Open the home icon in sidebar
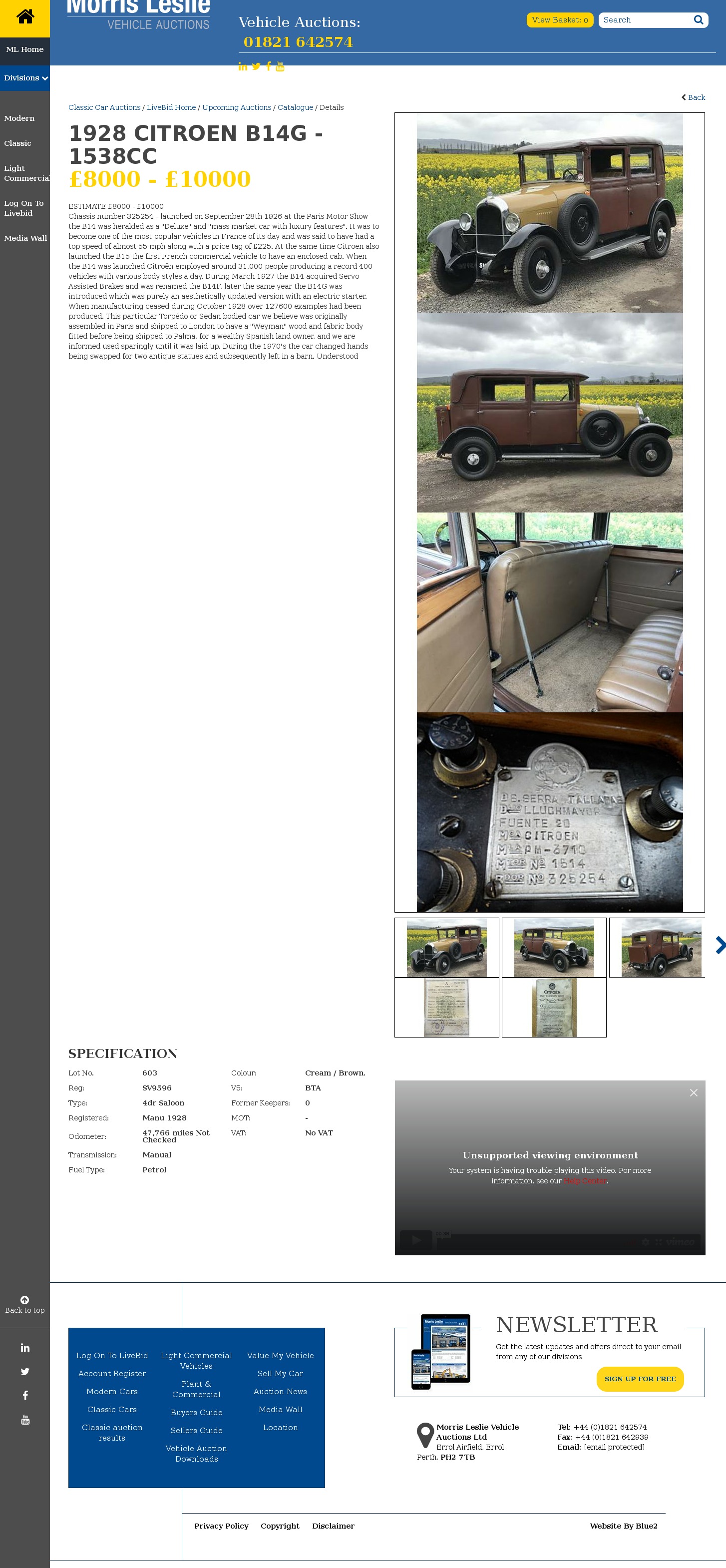The image size is (726, 1568). point(25,17)
